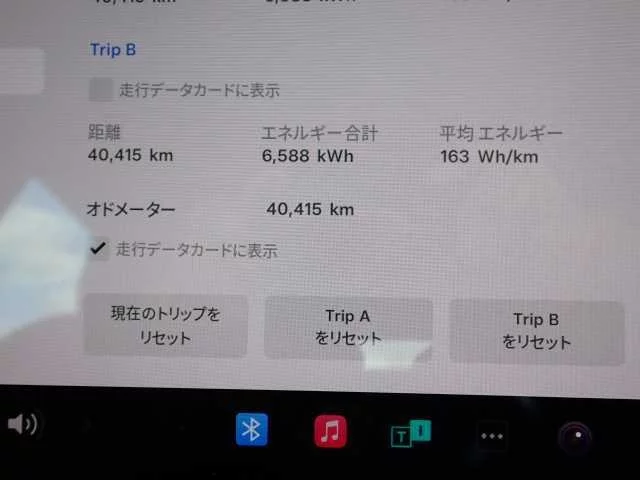
Task: Open the volume speaker control
Action: click(x=22, y=424)
